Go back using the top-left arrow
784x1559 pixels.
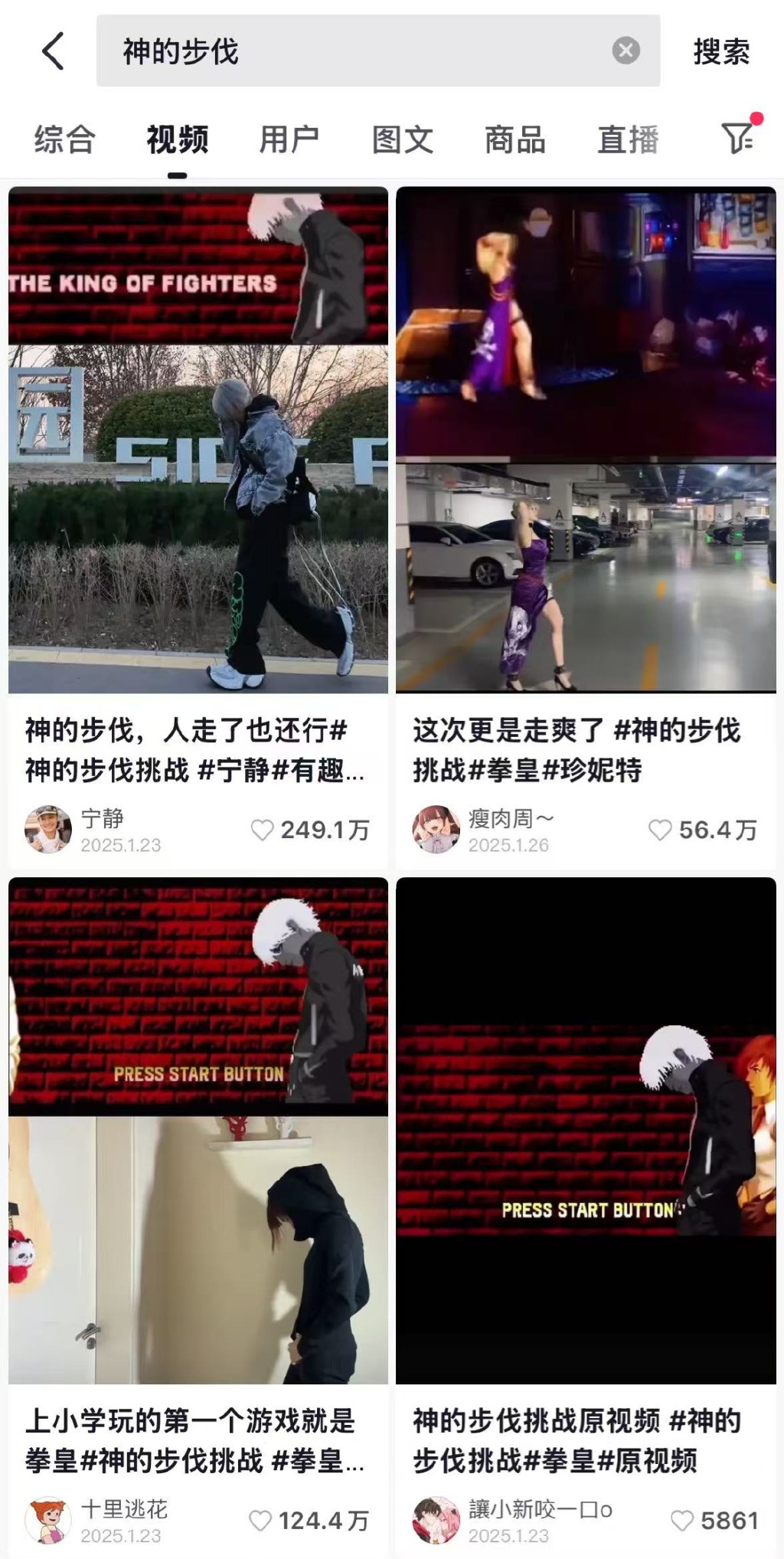click(52, 51)
